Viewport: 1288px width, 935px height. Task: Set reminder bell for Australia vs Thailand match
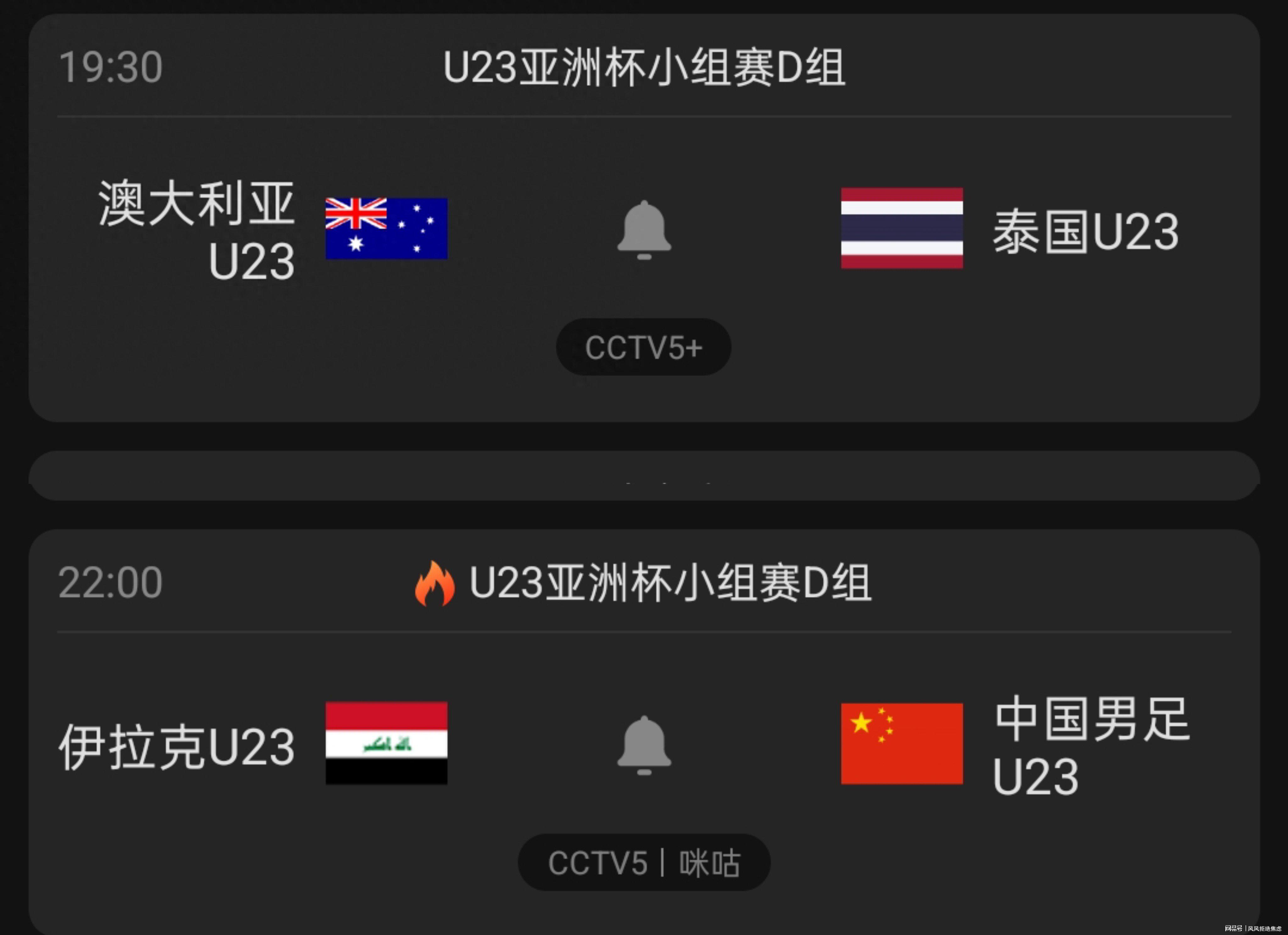[644, 230]
